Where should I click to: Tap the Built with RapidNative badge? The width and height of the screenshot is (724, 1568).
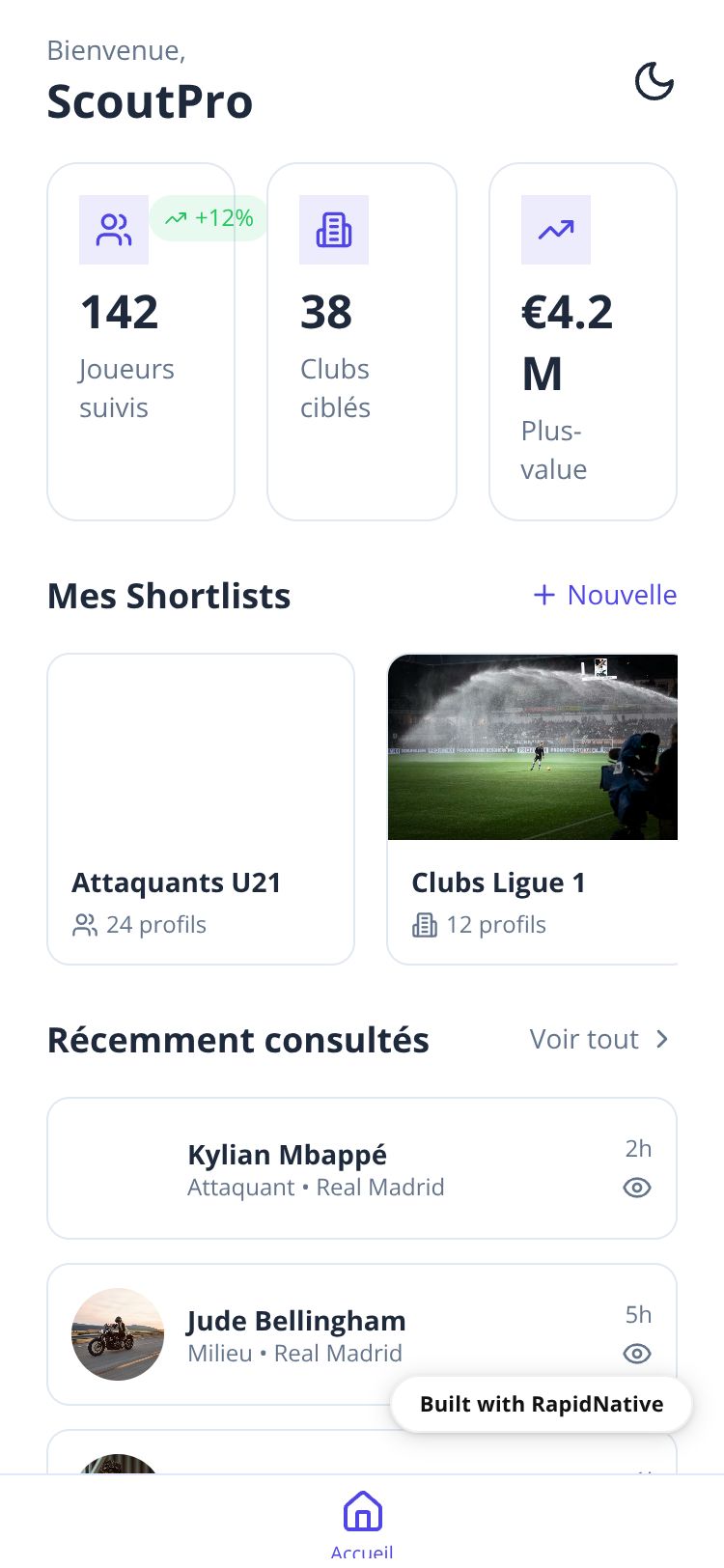[x=542, y=1404]
